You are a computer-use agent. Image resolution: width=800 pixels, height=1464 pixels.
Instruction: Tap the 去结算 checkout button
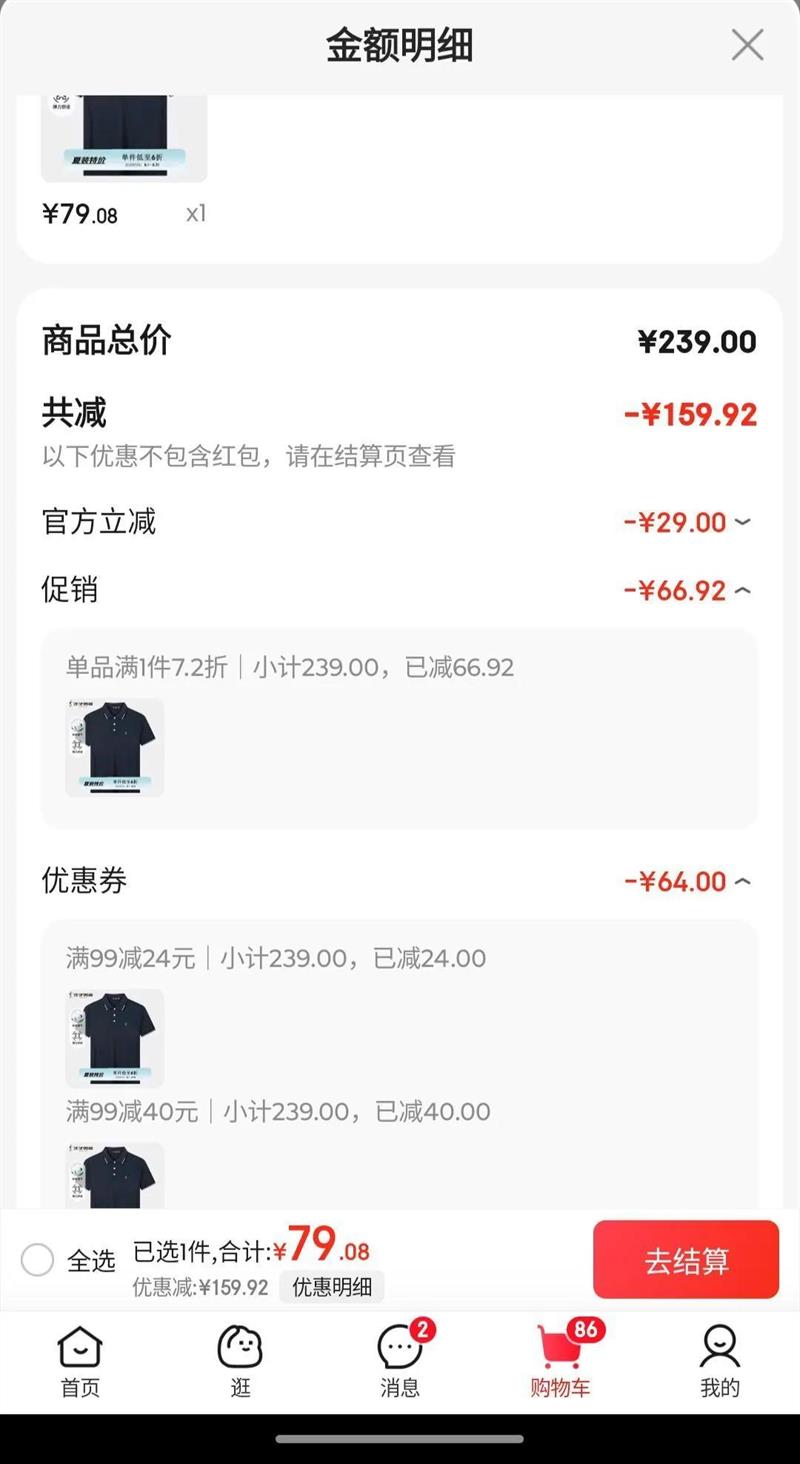click(x=686, y=1260)
